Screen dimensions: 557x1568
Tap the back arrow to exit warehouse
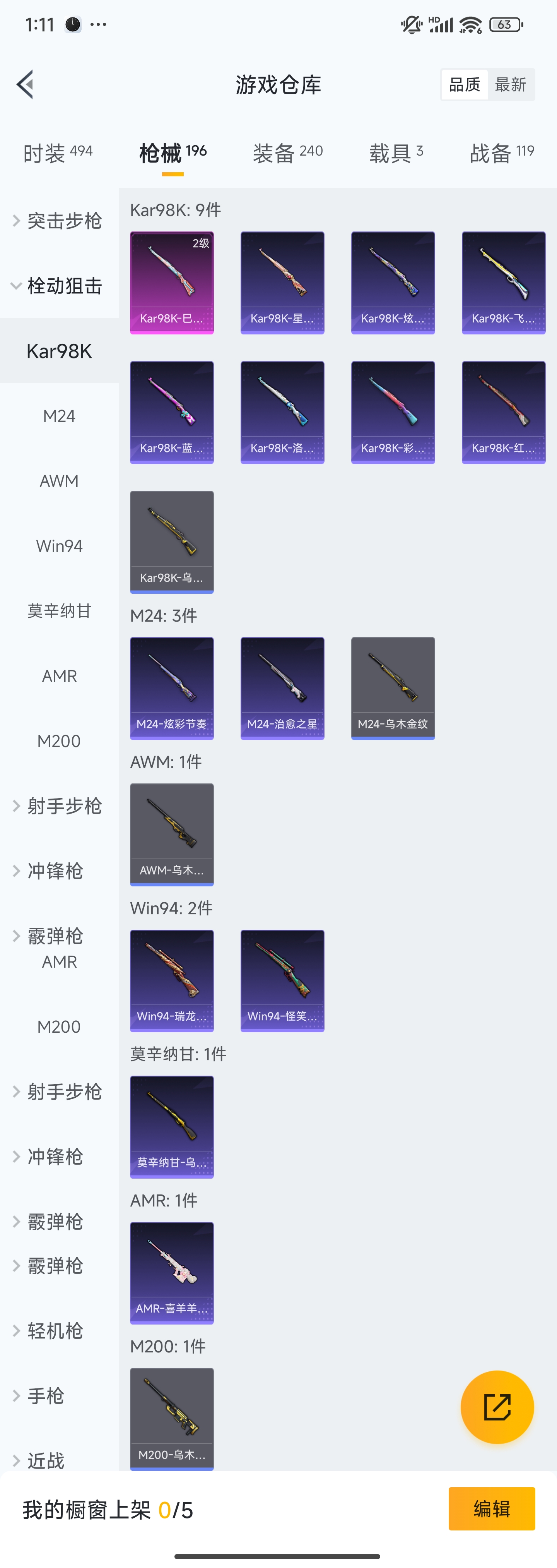25,84
